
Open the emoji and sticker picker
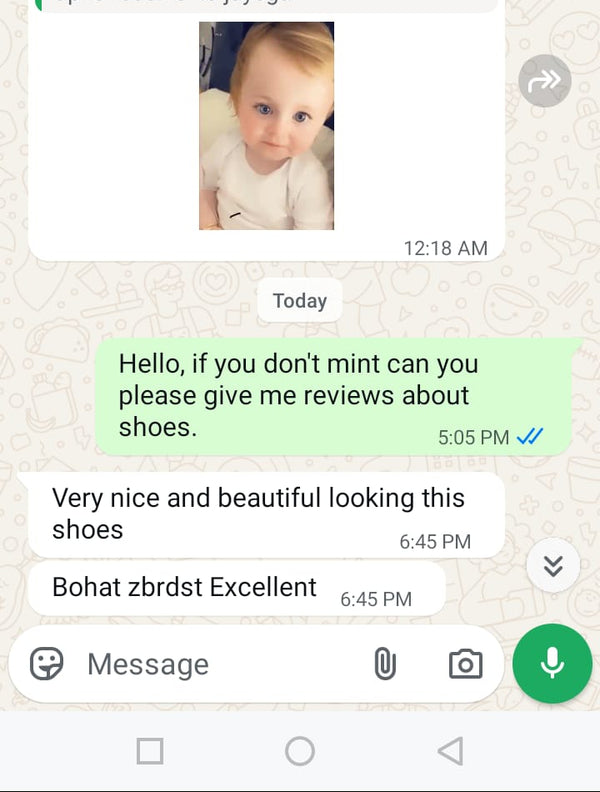point(47,663)
